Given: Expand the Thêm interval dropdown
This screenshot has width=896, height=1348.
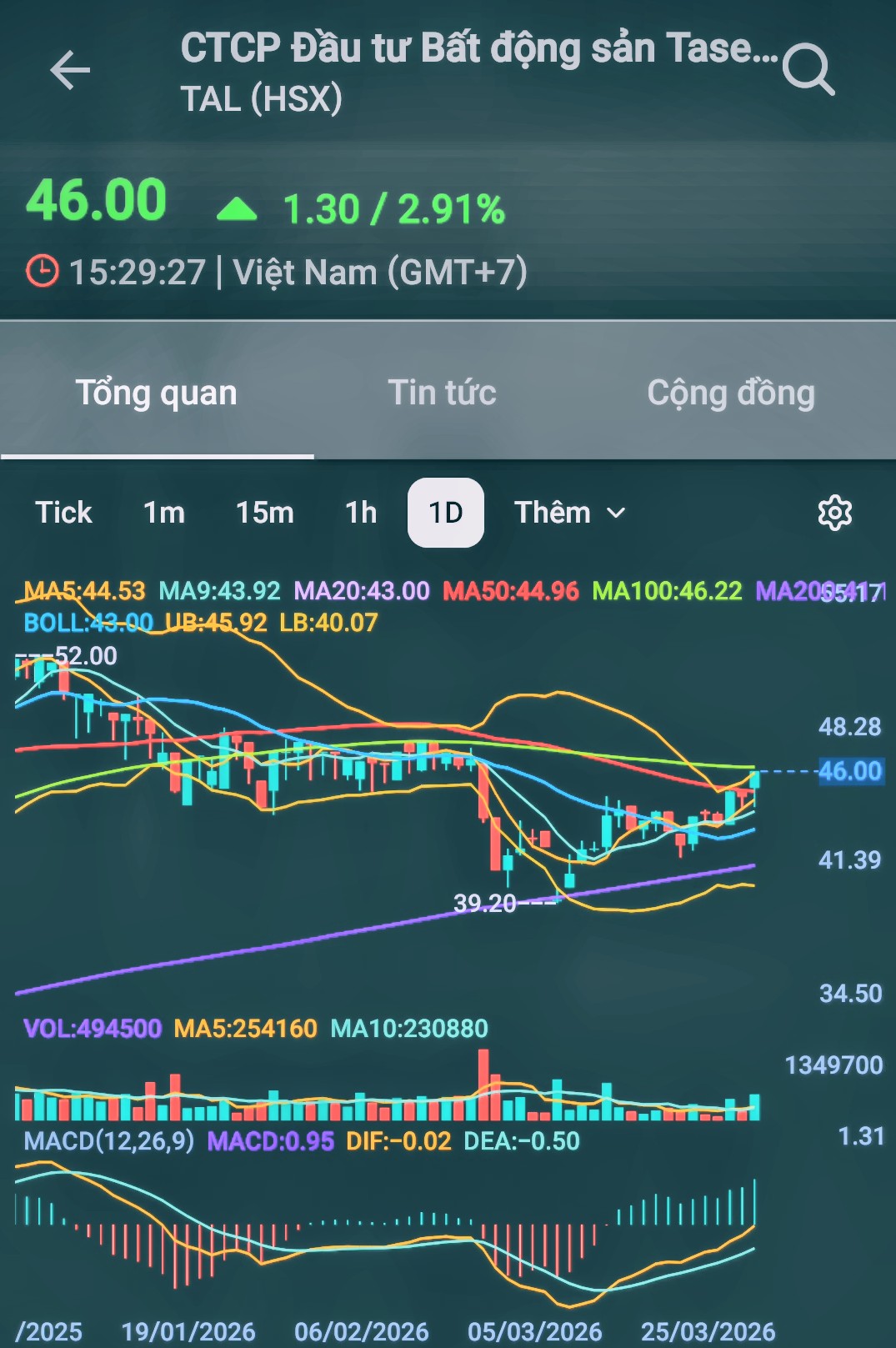Looking at the screenshot, I should pos(569,512).
